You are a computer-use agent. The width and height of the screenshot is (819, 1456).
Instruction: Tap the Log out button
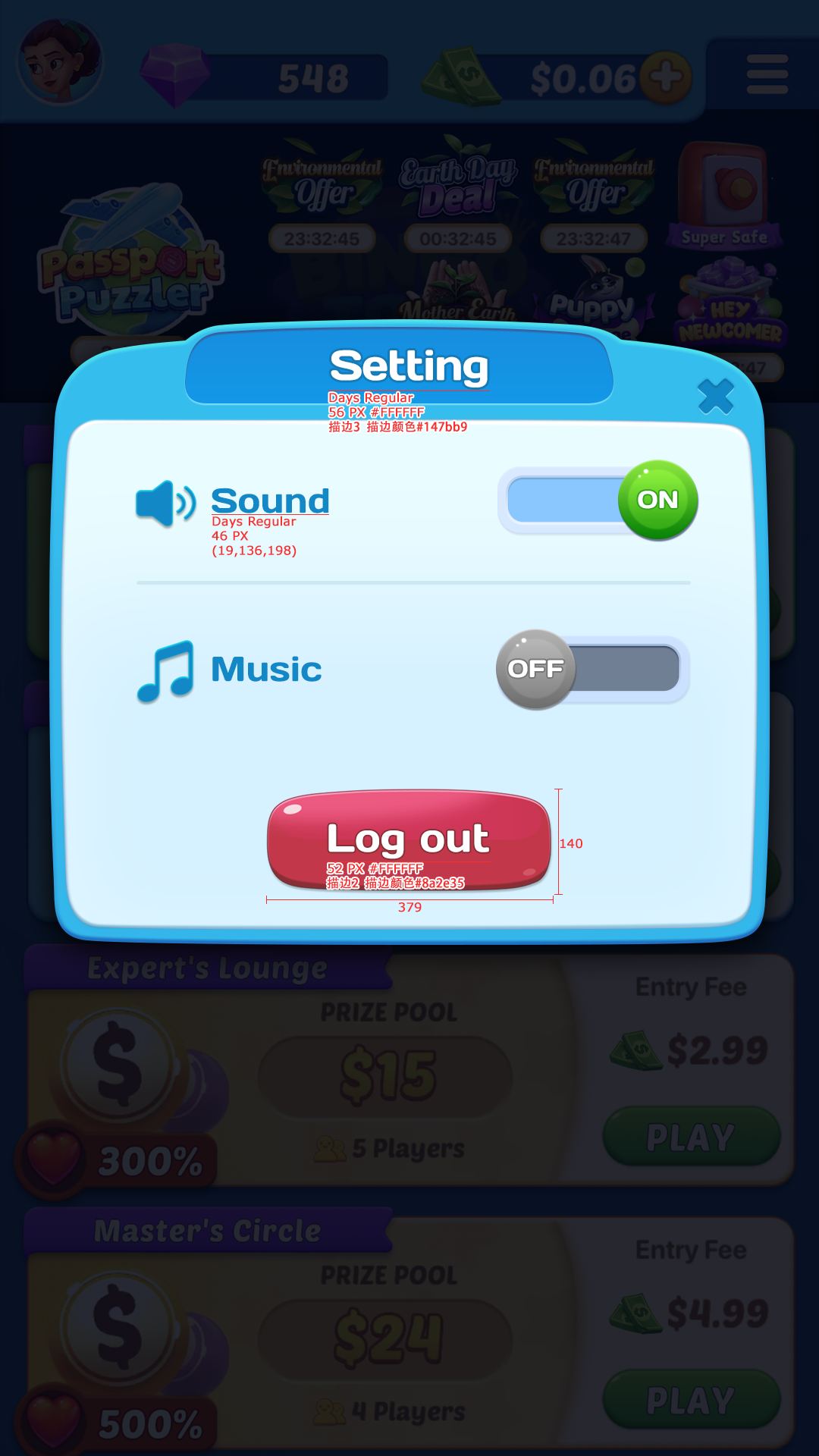click(409, 840)
